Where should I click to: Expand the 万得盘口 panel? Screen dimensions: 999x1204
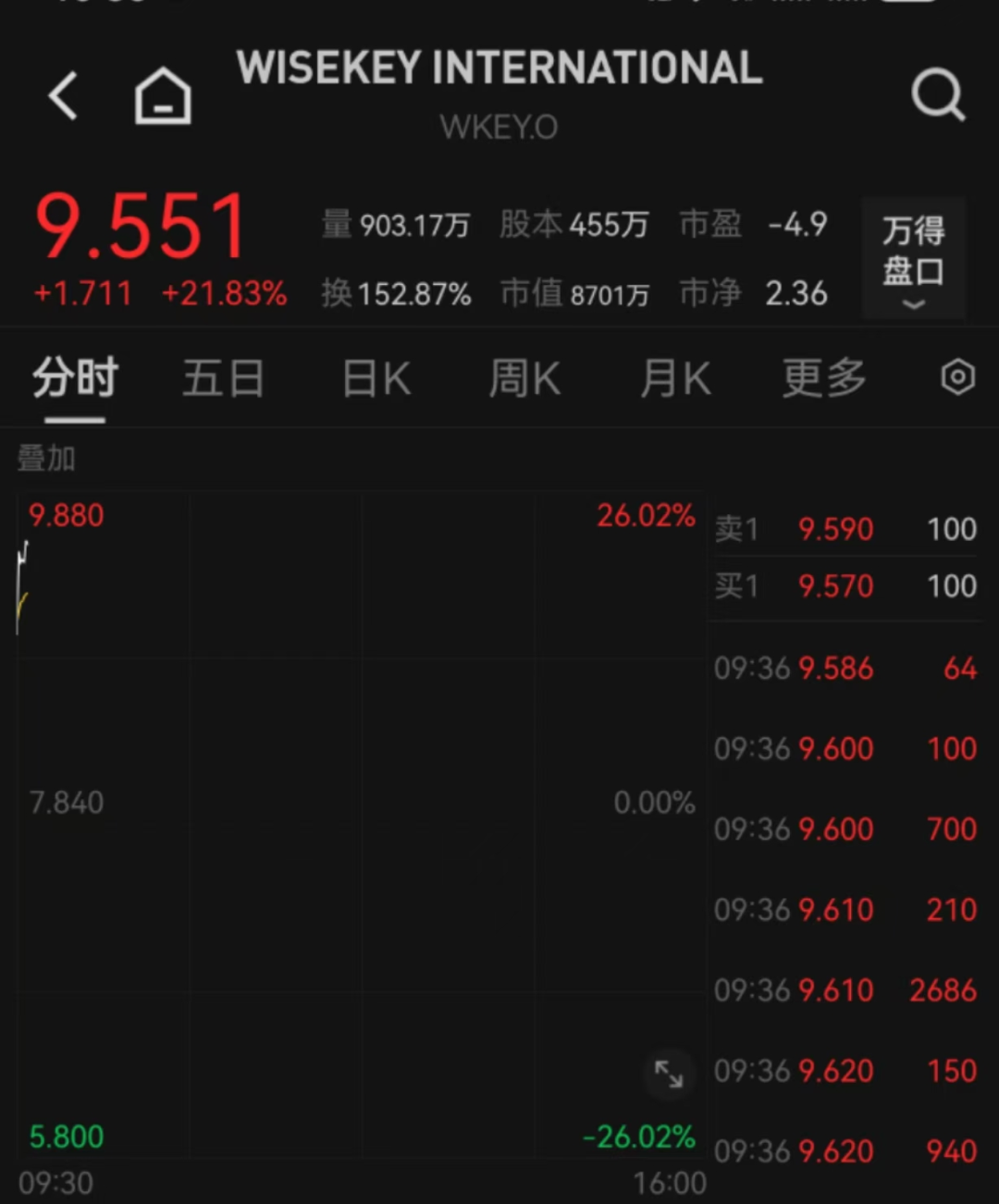(913, 259)
